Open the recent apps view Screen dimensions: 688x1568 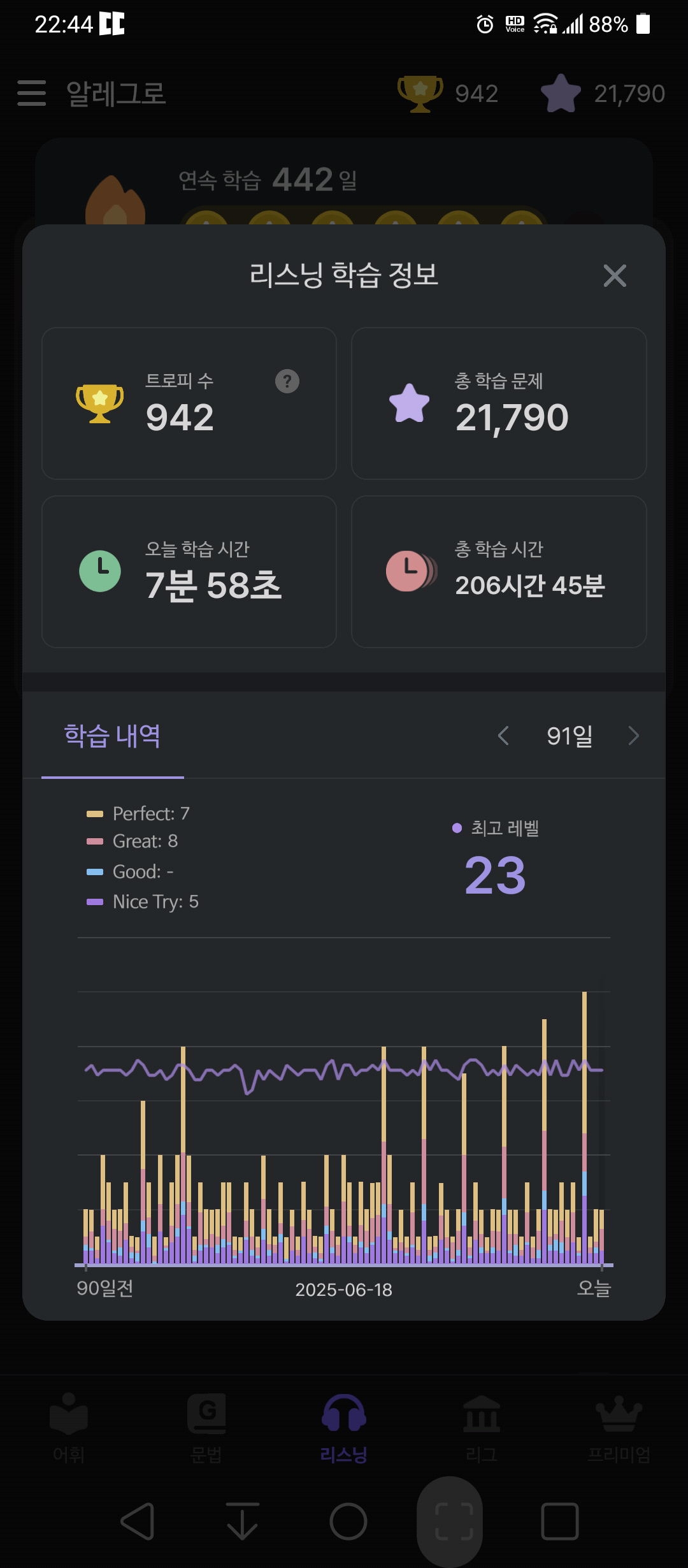click(x=559, y=1521)
